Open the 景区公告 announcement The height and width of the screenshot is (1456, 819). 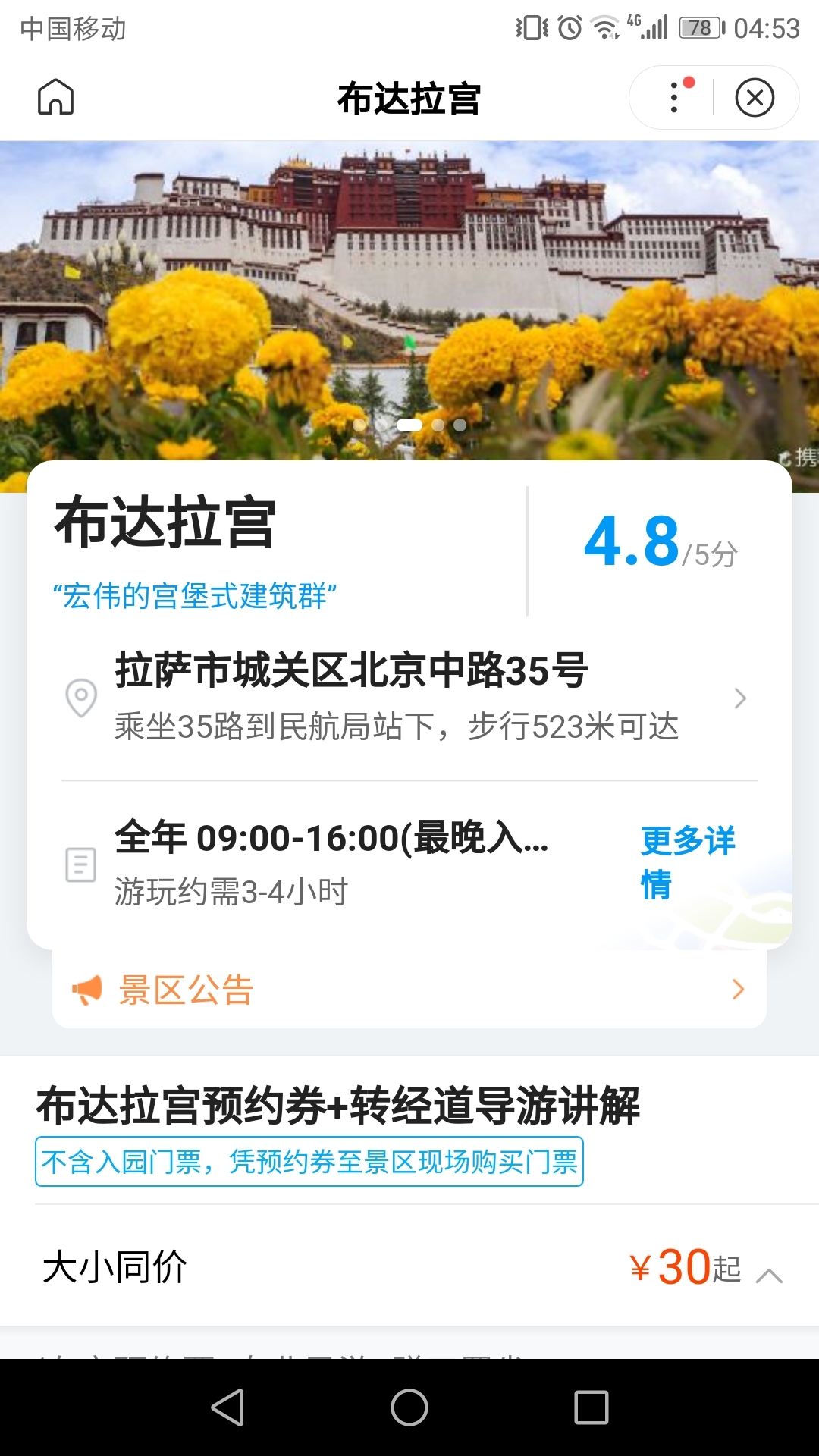[409, 990]
